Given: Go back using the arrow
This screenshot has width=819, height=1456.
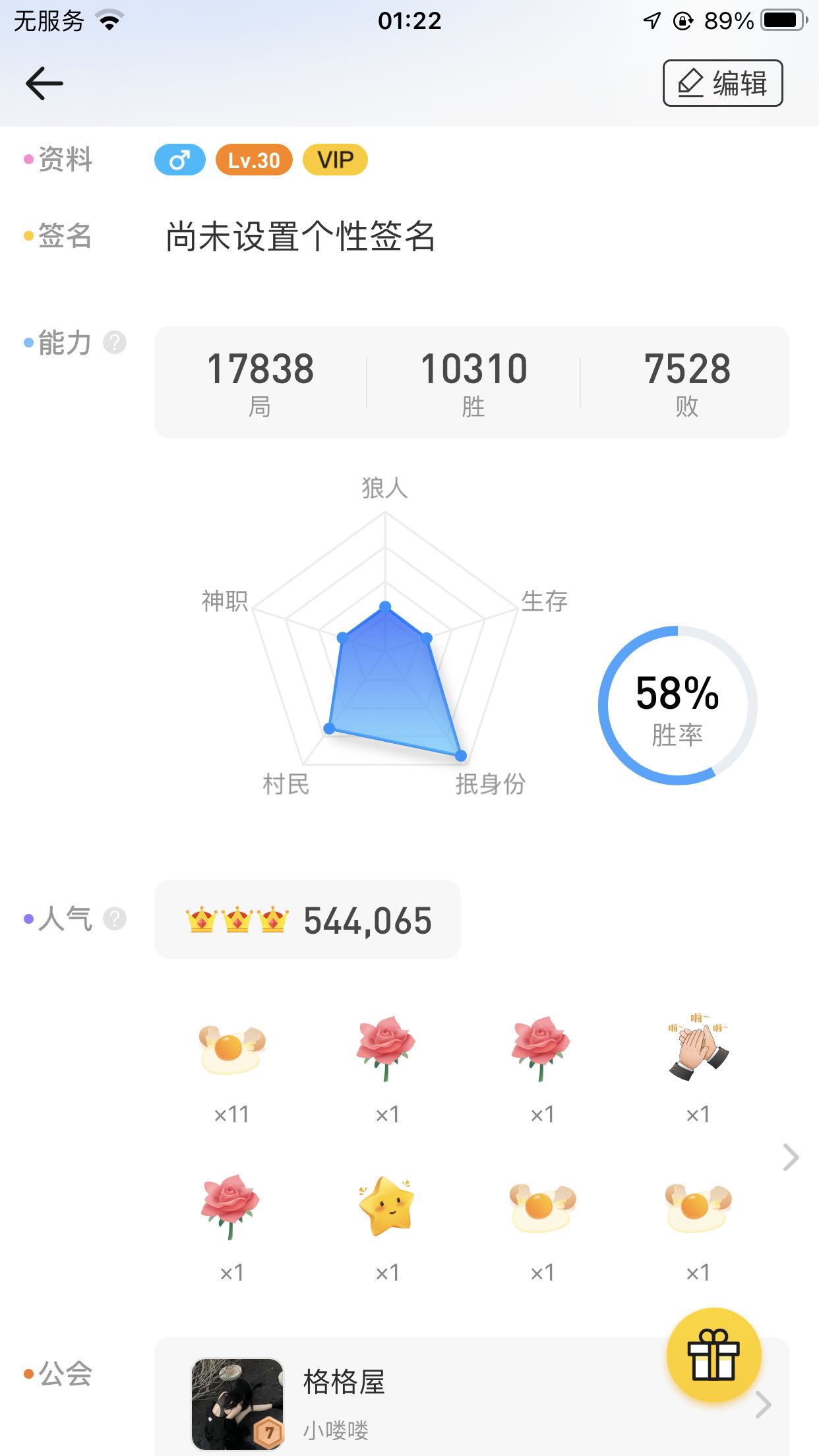Looking at the screenshot, I should coord(44,84).
